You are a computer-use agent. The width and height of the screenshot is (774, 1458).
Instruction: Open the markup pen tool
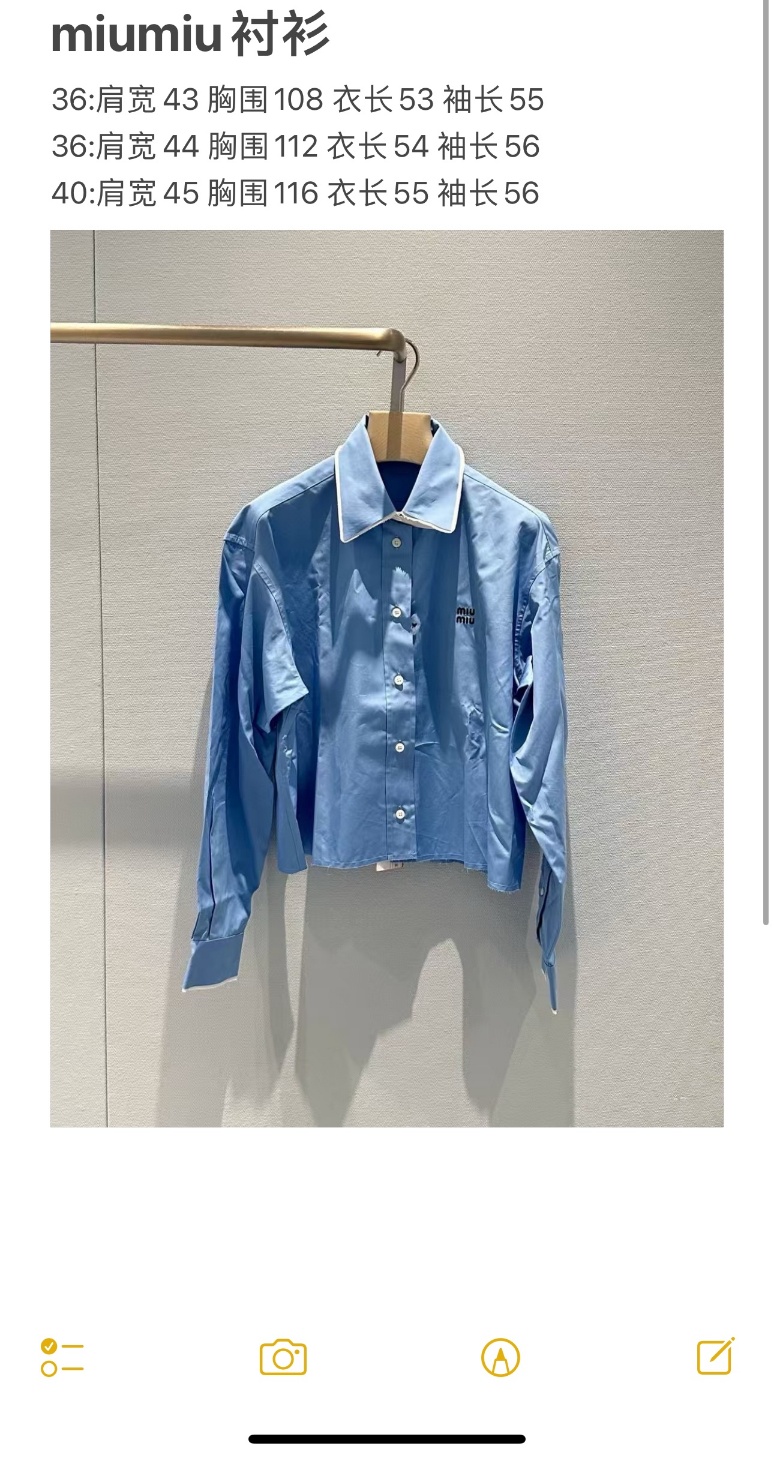(500, 1357)
